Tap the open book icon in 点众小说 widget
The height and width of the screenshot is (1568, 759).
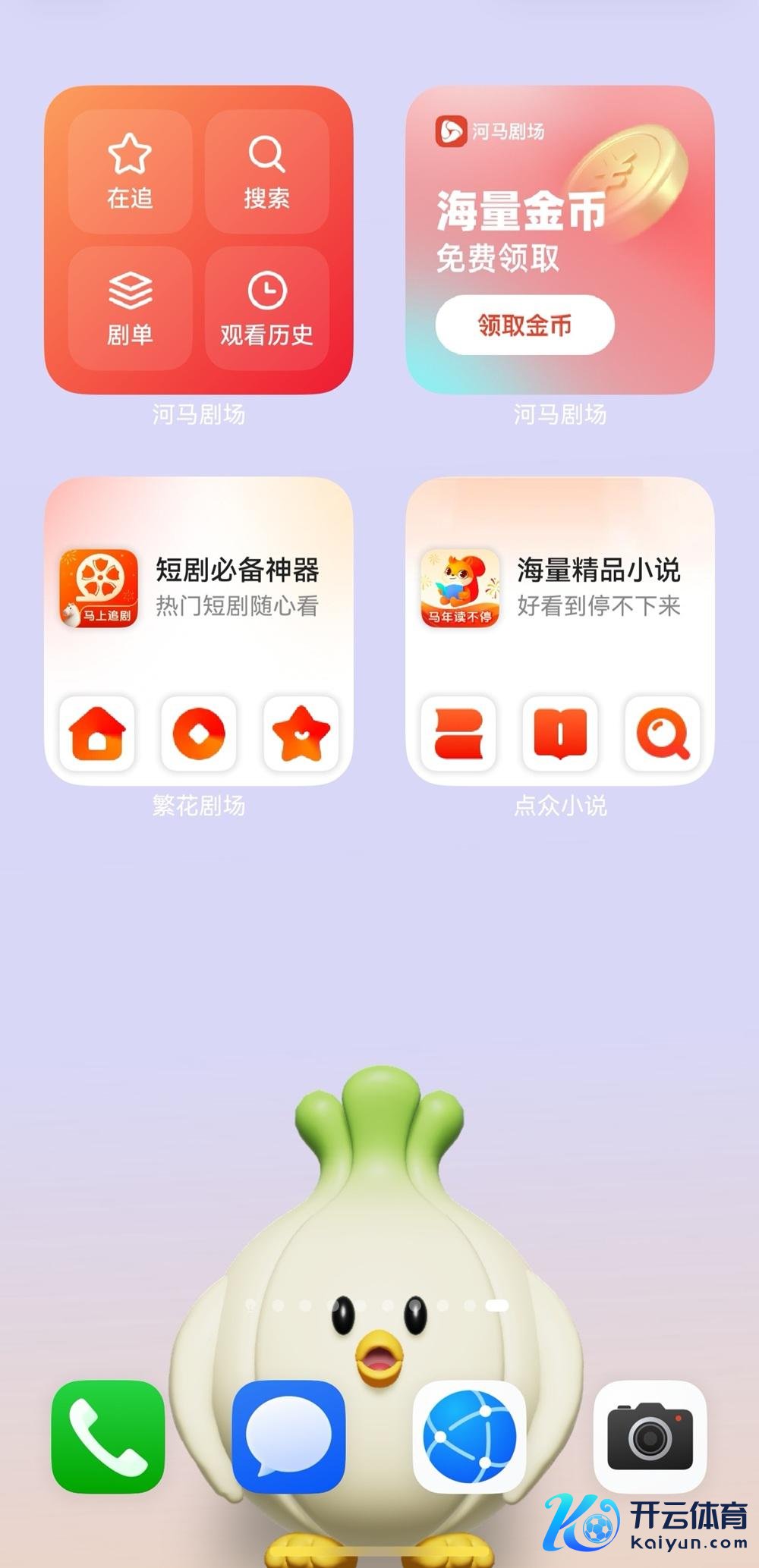pyautogui.click(x=560, y=734)
